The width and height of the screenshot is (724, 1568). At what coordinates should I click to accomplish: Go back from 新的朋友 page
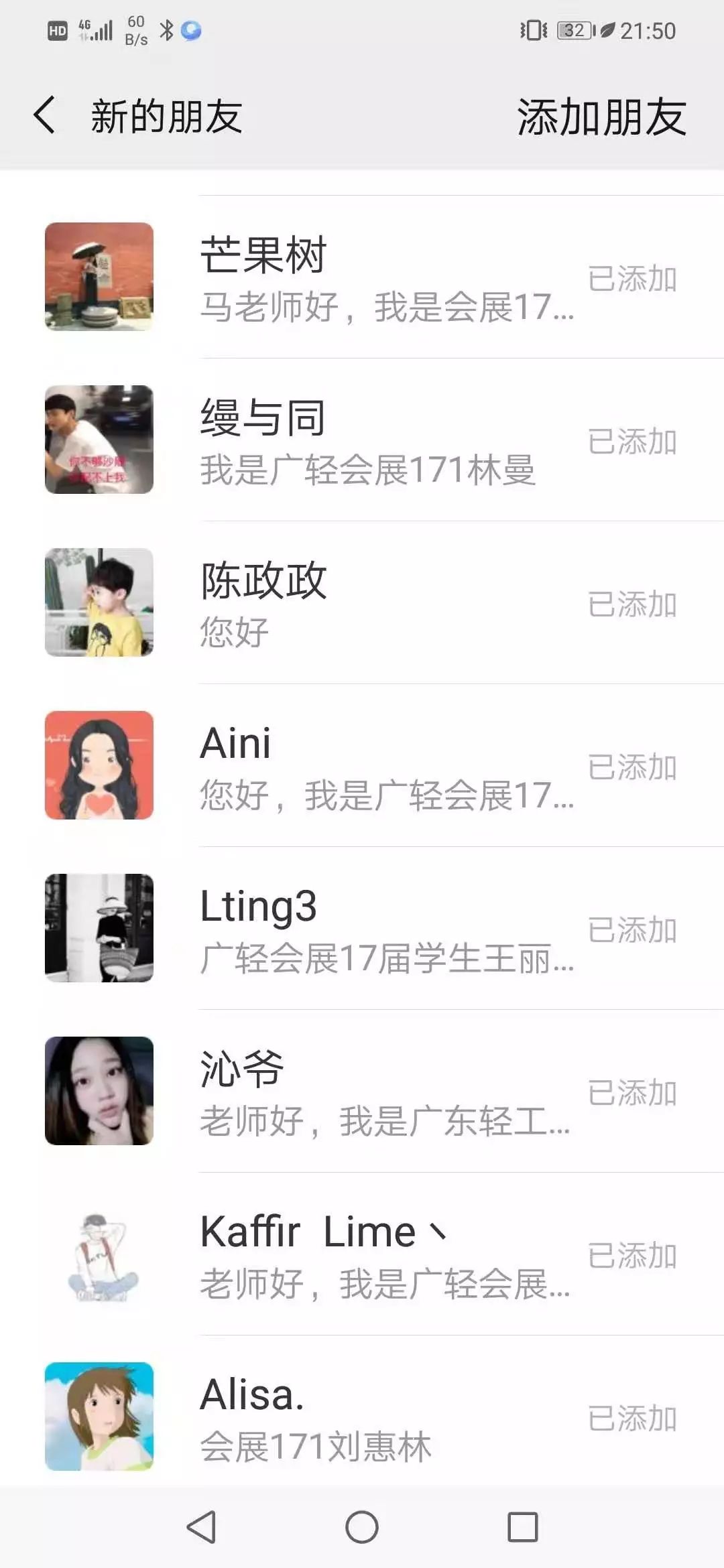(x=44, y=115)
